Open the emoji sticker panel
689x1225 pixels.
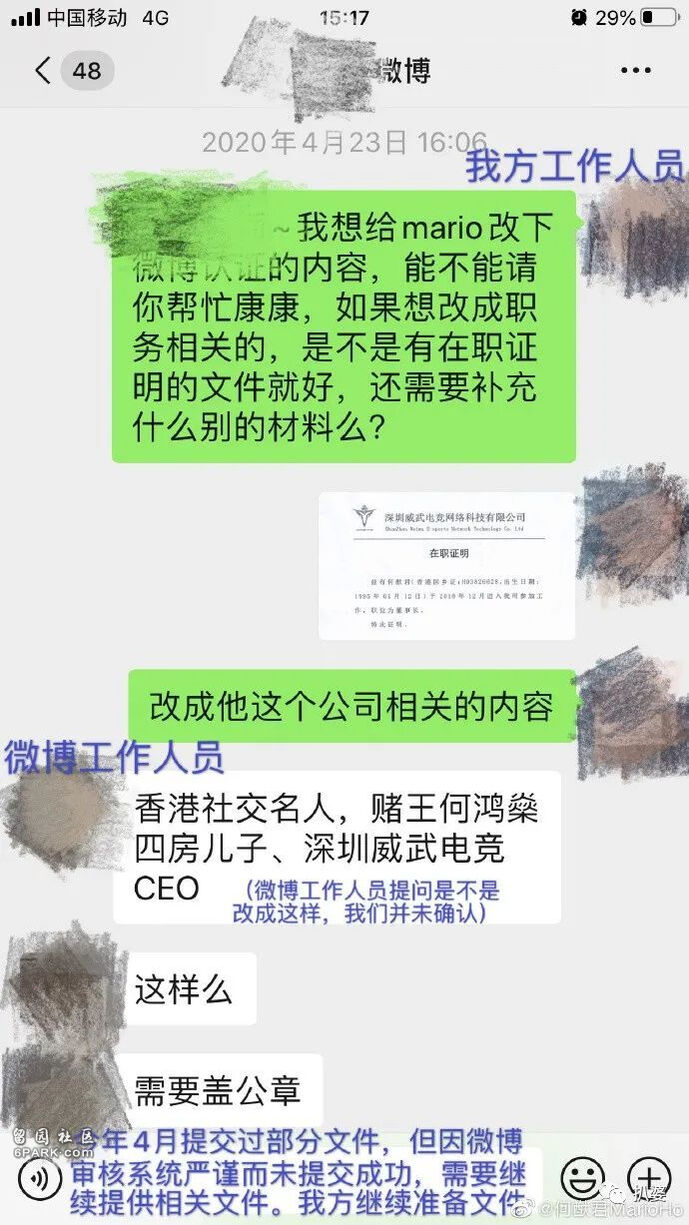(x=582, y=1177)
